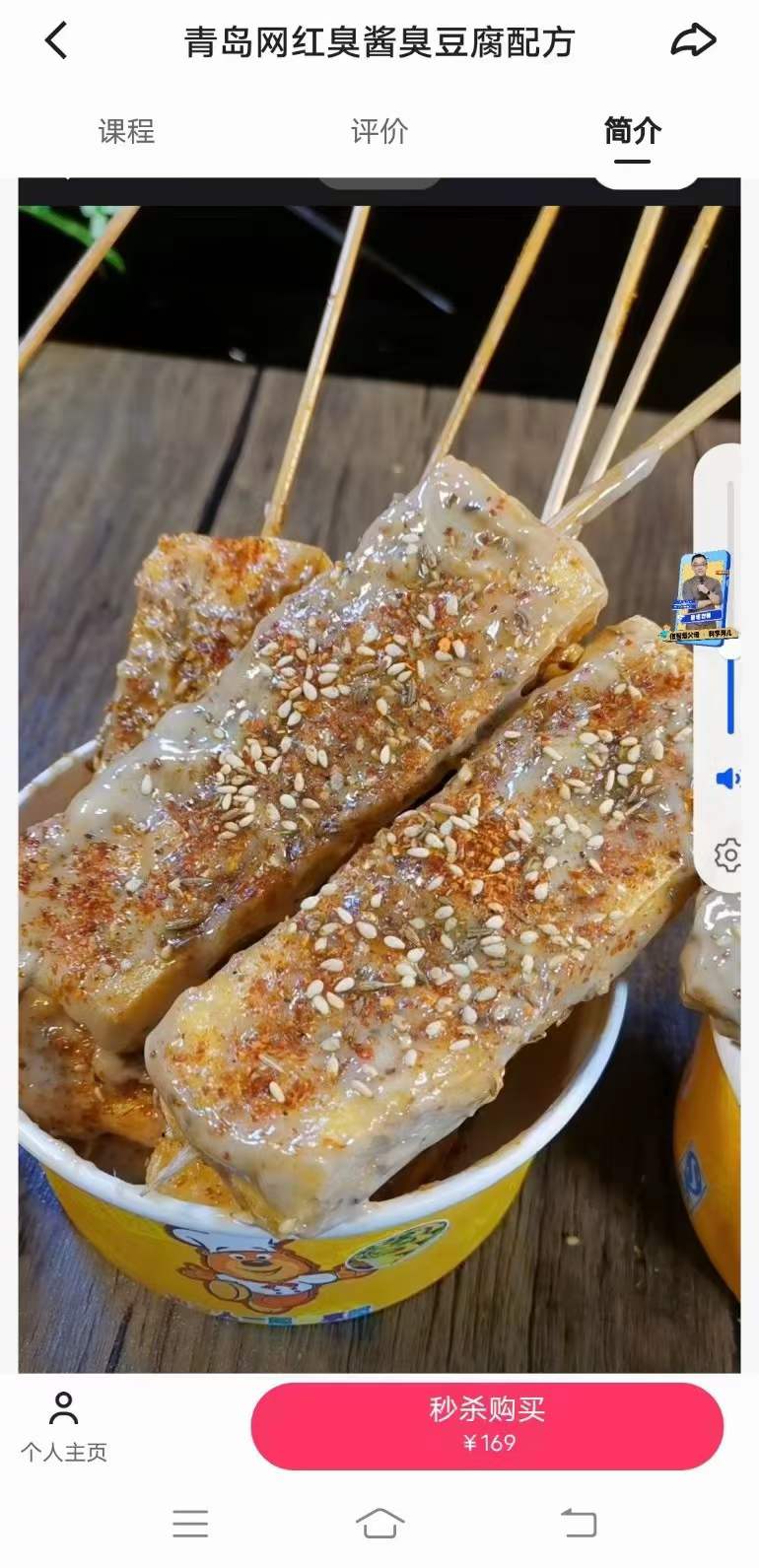
Task: Open the home icon in bottom navigation
Action: pos(379,1524)
